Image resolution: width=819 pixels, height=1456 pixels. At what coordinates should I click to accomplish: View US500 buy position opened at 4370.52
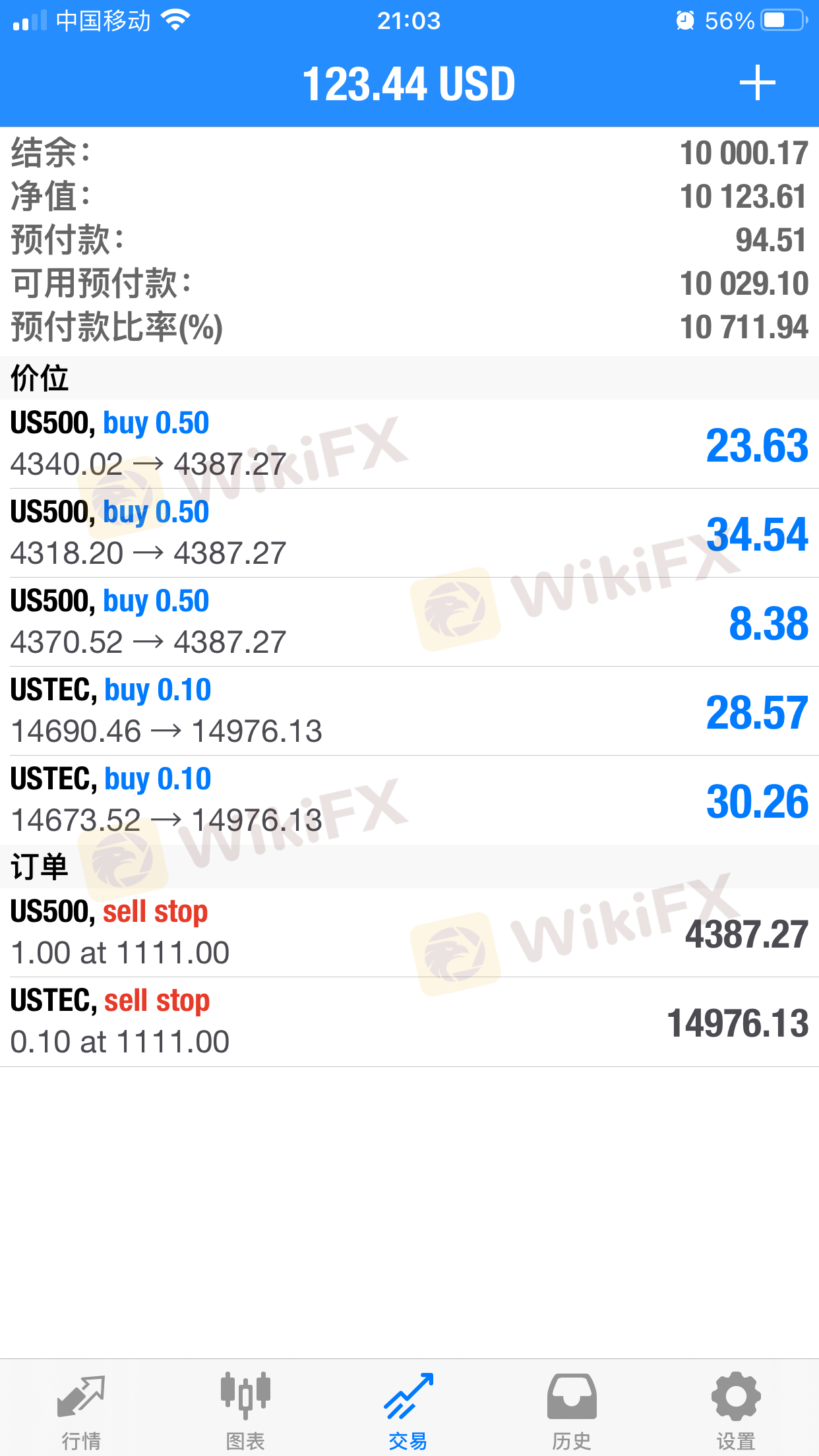tap(409, 622)
